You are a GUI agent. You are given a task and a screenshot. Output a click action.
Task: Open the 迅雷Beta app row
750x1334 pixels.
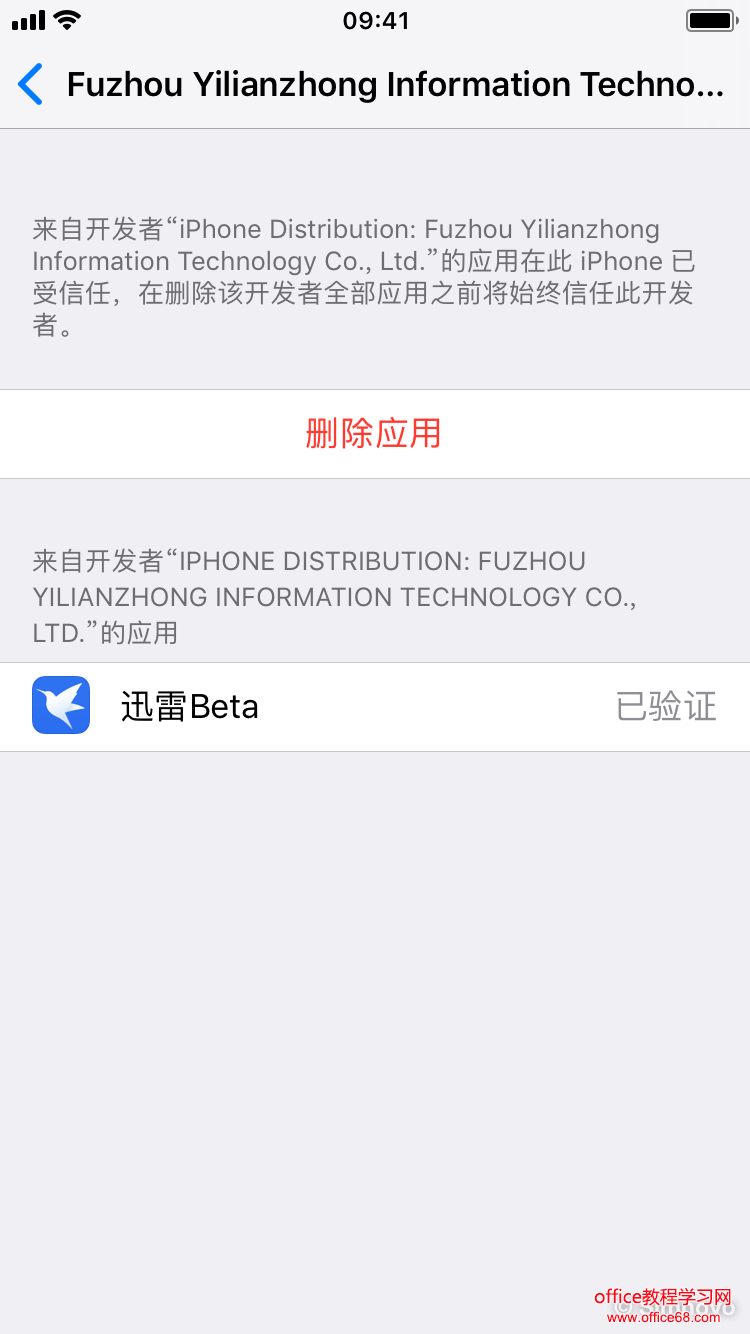[374, 706]
